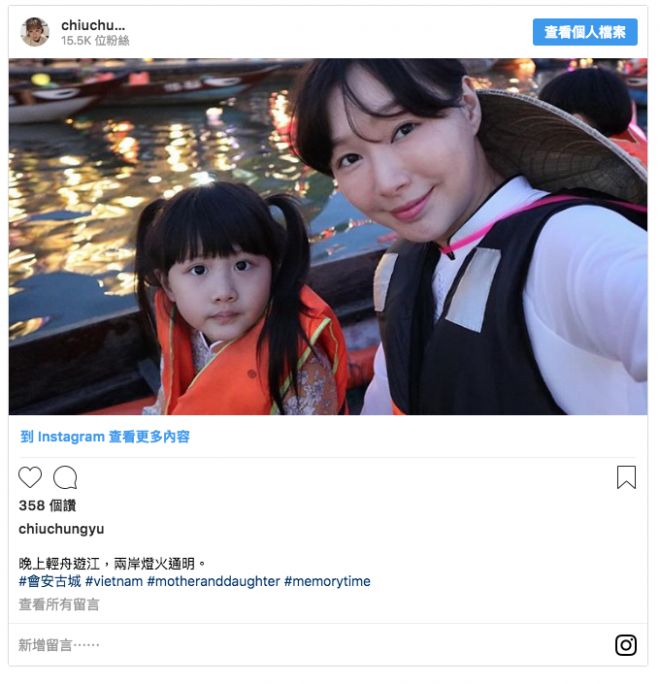
Task: Tap the 新增留言 comment field
Action: click(x=59, y=645)
